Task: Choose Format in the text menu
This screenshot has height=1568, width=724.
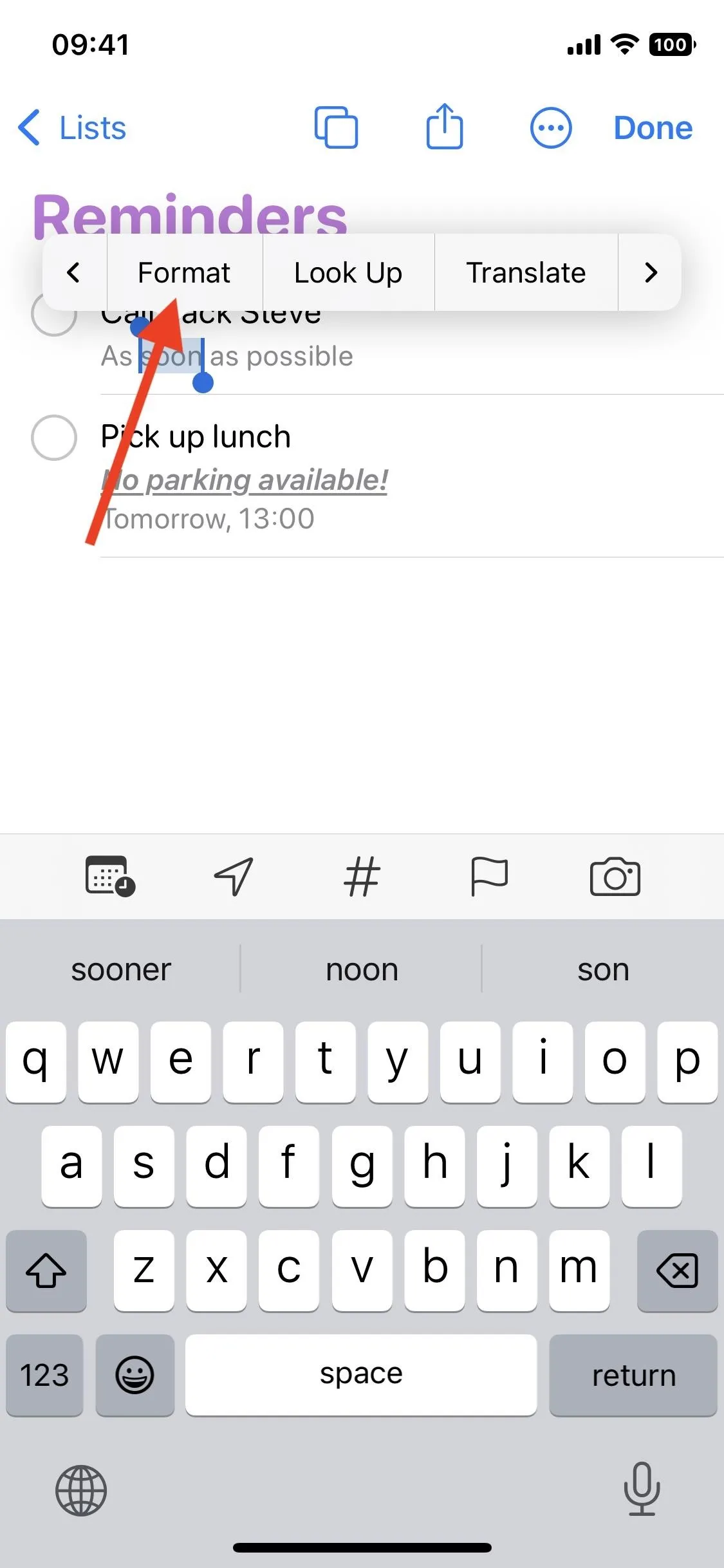Action: click(x=184, y=272)
